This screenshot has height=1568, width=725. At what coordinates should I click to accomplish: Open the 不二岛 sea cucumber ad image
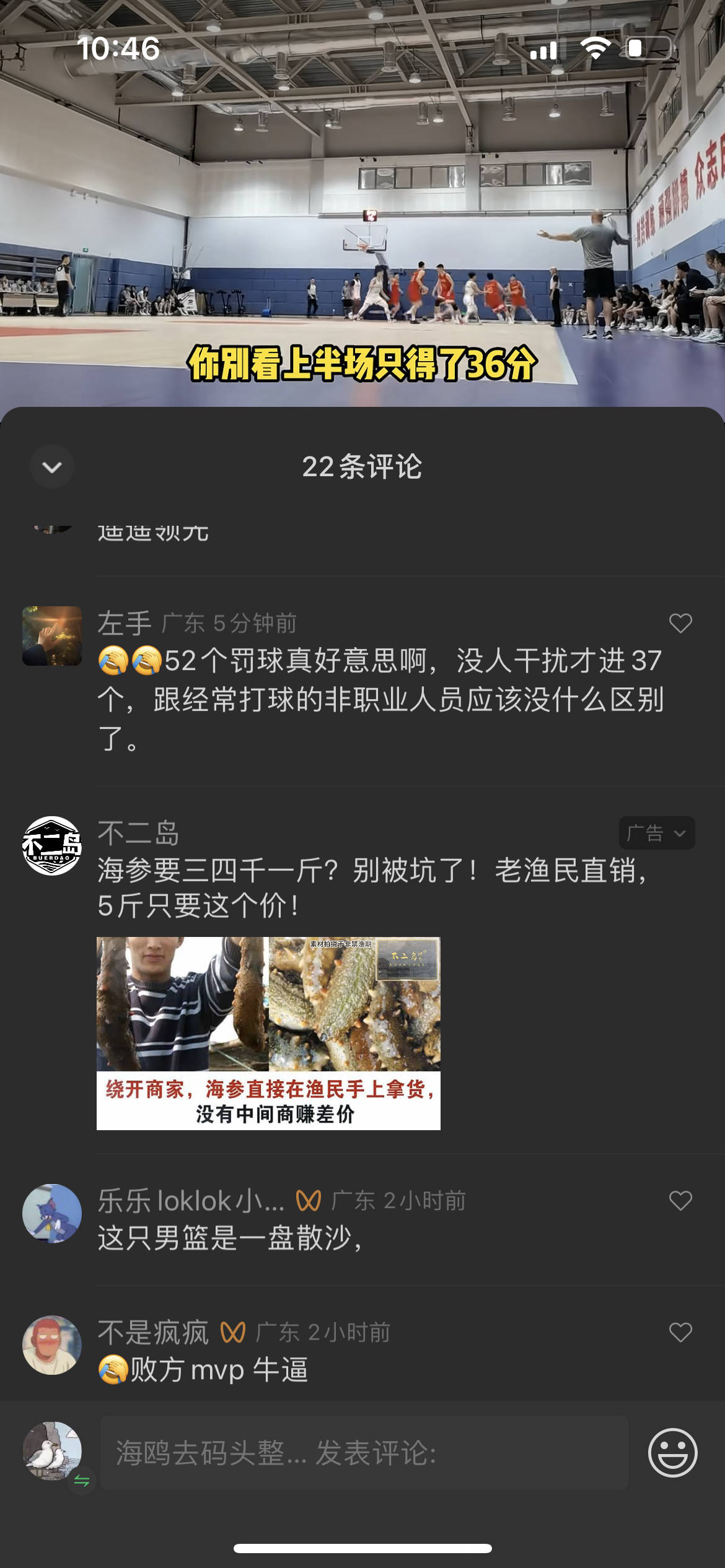click(268, 1034)
